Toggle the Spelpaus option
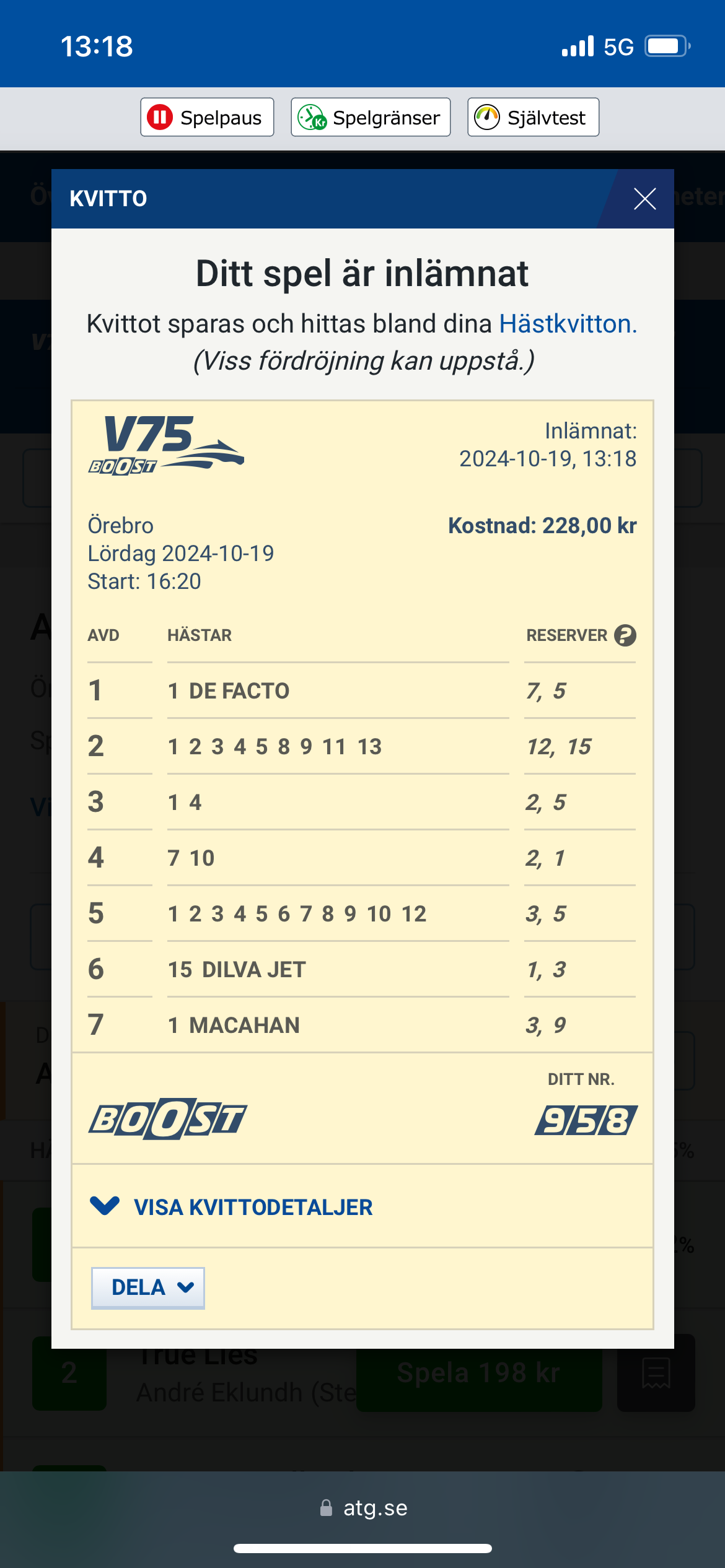Image resolution: width=725 pixels, height=1568 pixels. 207,117
